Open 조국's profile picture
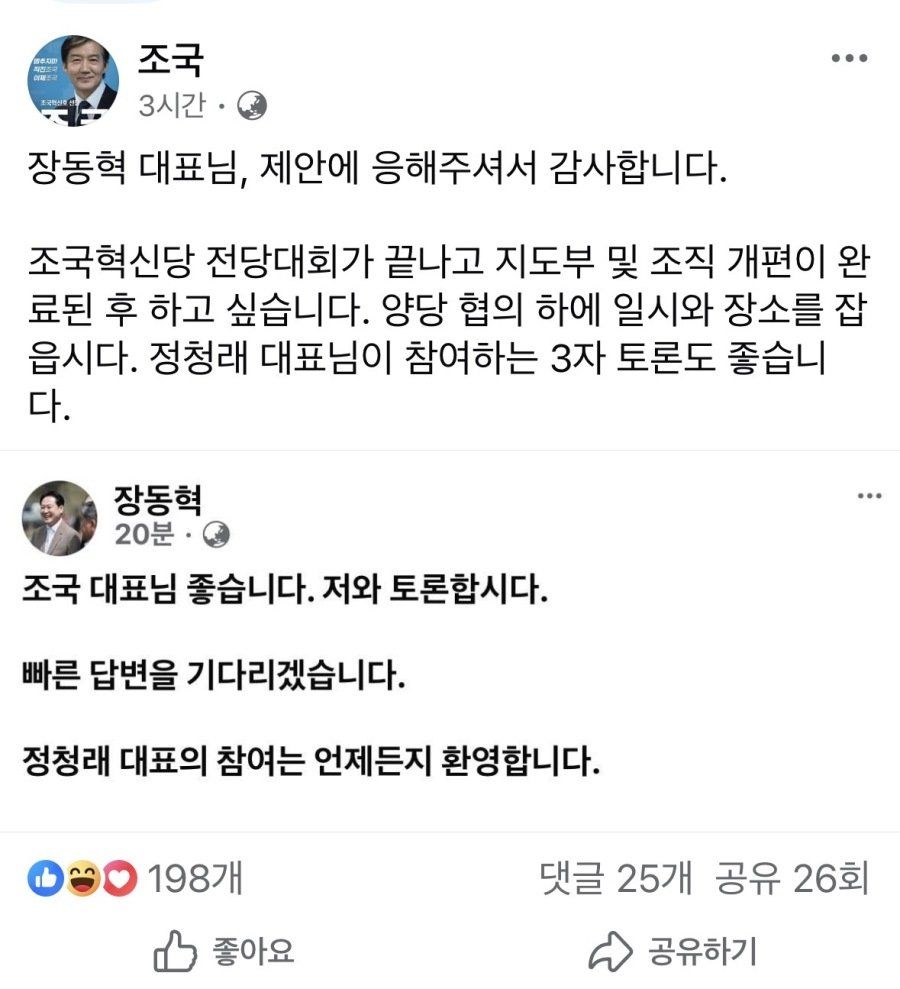This screenshot has width=900, height=989. point(72,80)
